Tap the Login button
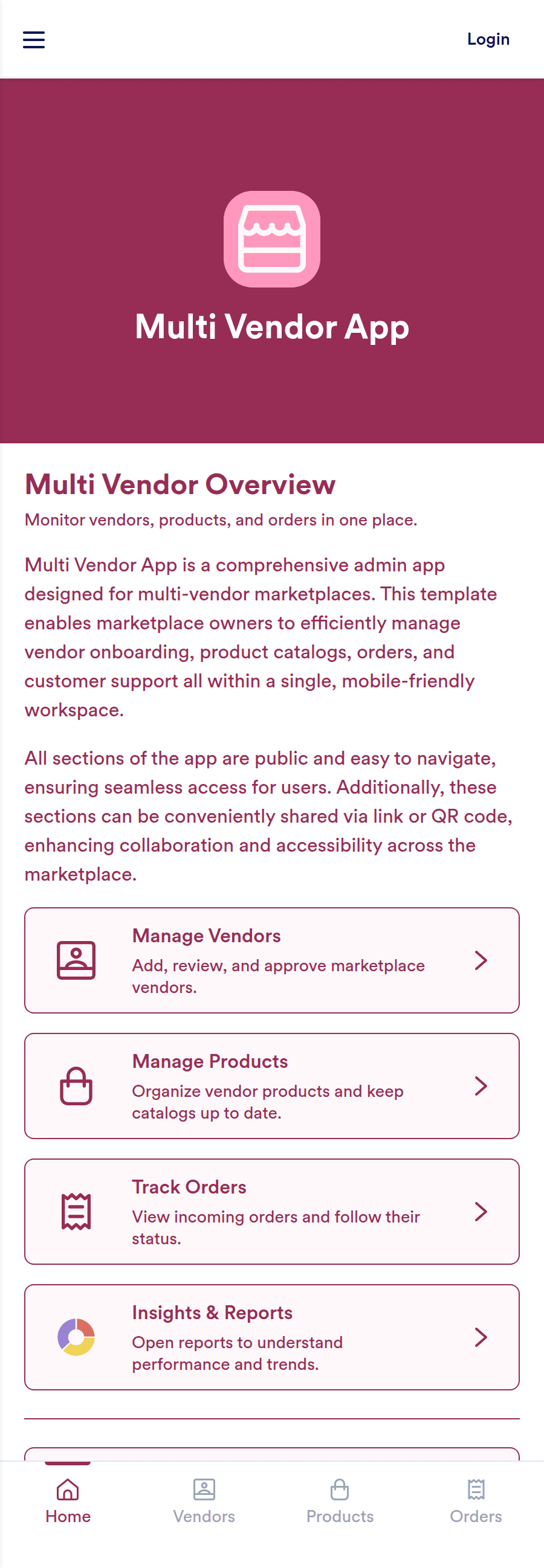544x1568 pixels. click(488, 40)
